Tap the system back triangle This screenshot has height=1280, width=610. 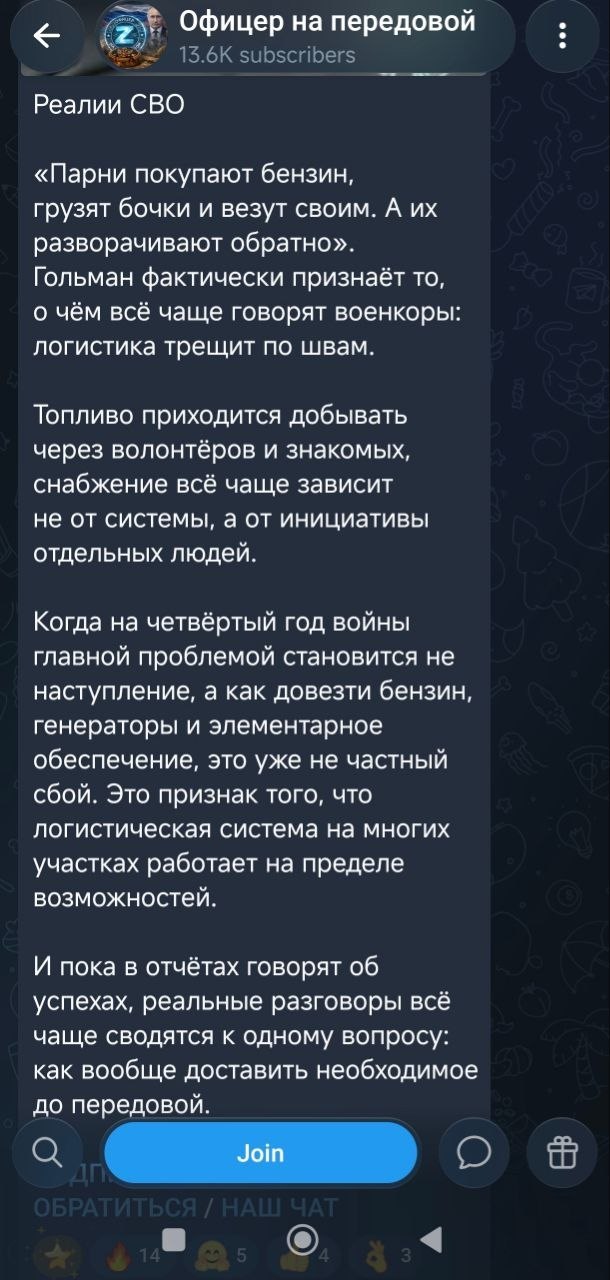430,1241
